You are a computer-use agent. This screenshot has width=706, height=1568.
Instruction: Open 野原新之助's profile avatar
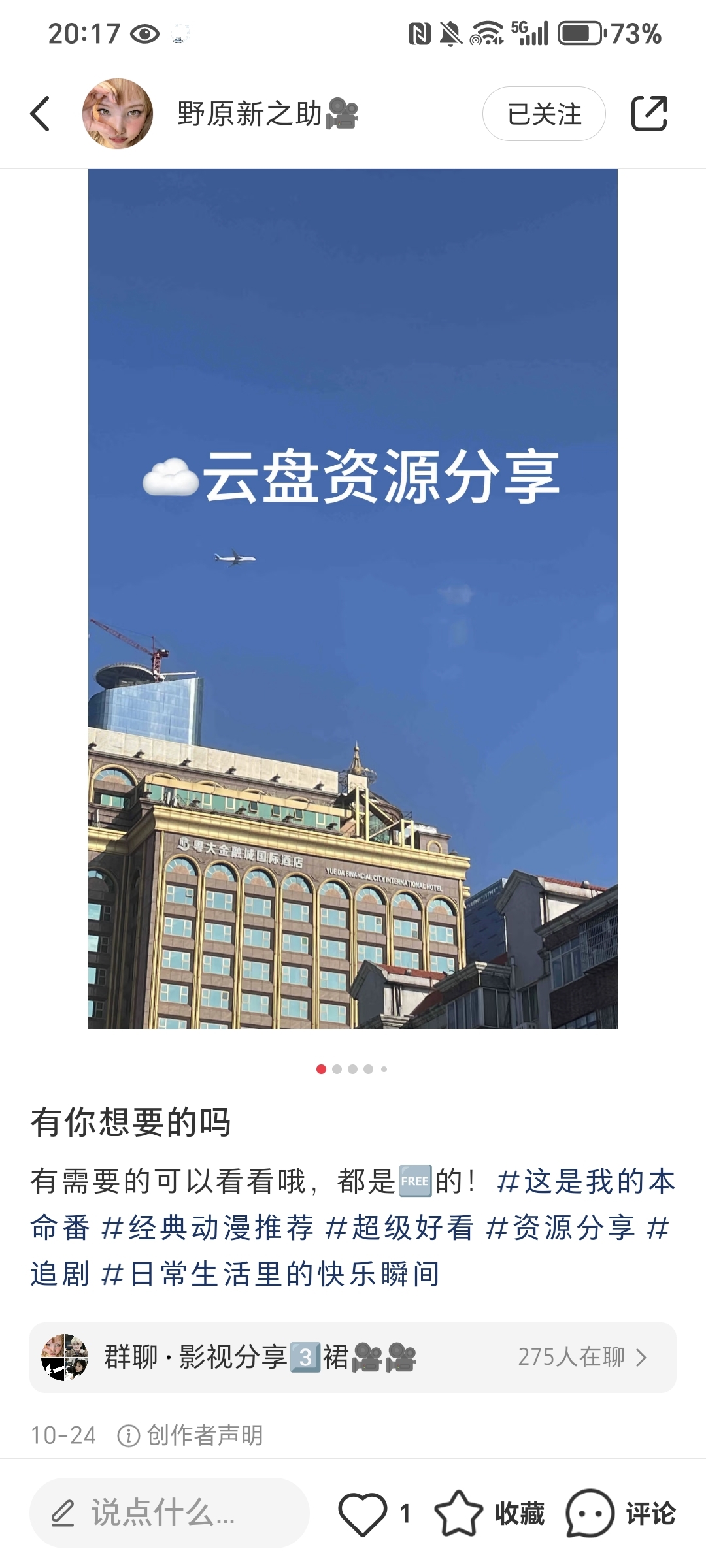click(x=118, y=114)
